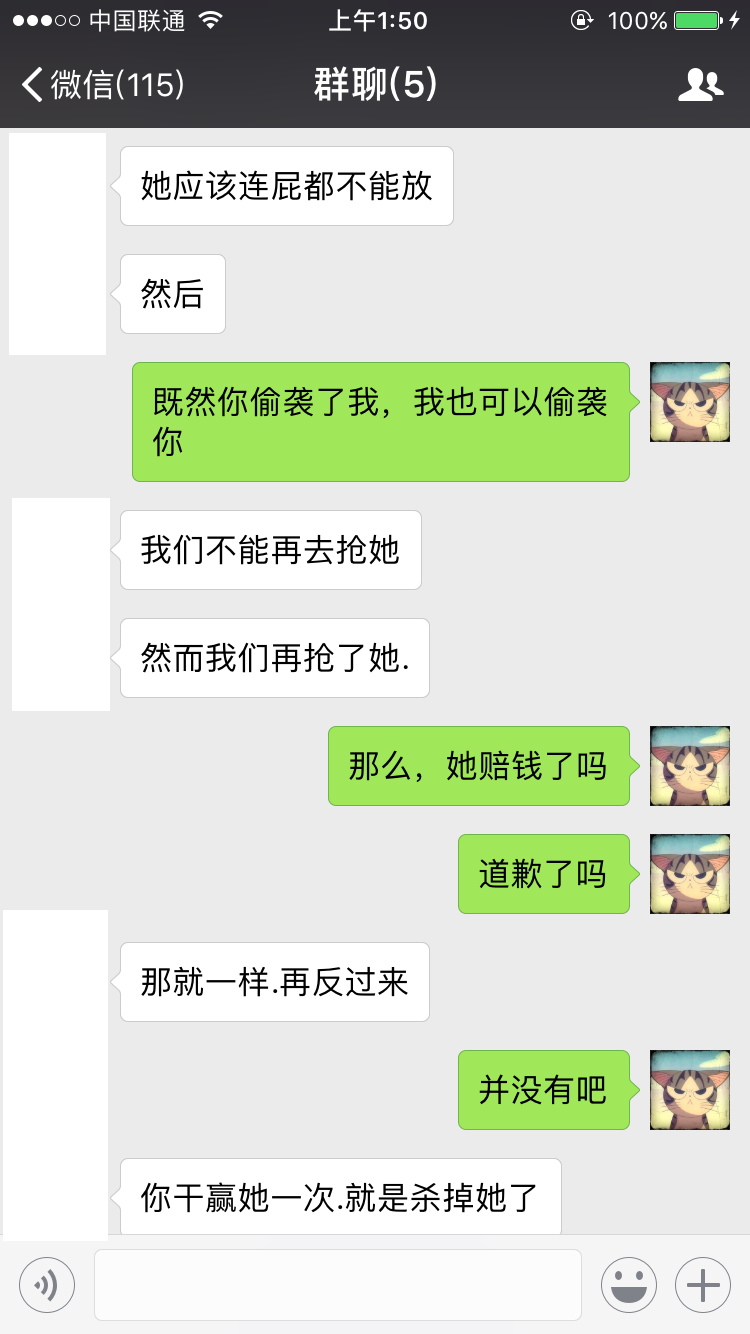750x1334 pixels.
Task: Open the plus attachments menu
Action: (703, 1284)
